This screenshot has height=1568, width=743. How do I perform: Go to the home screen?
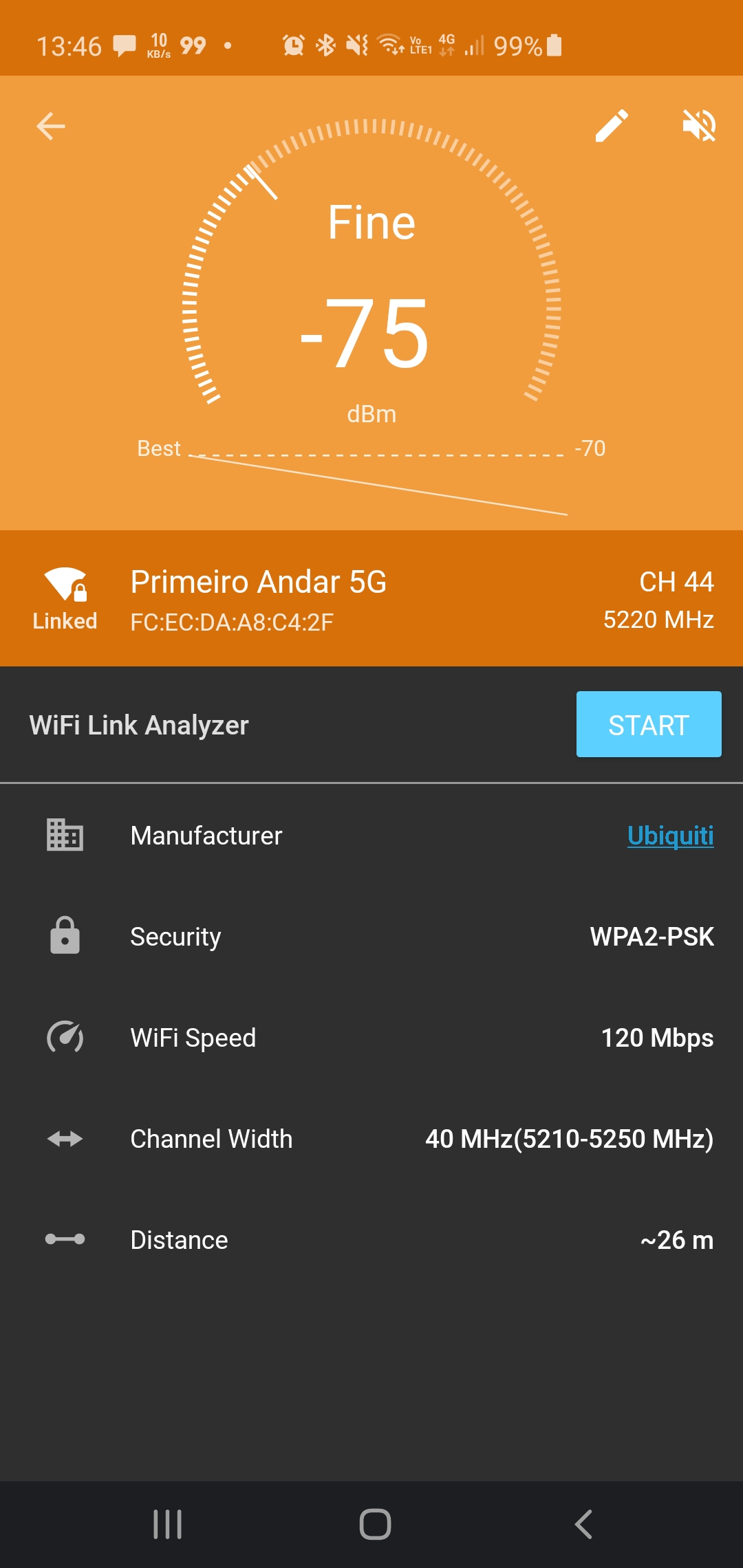375,1524
